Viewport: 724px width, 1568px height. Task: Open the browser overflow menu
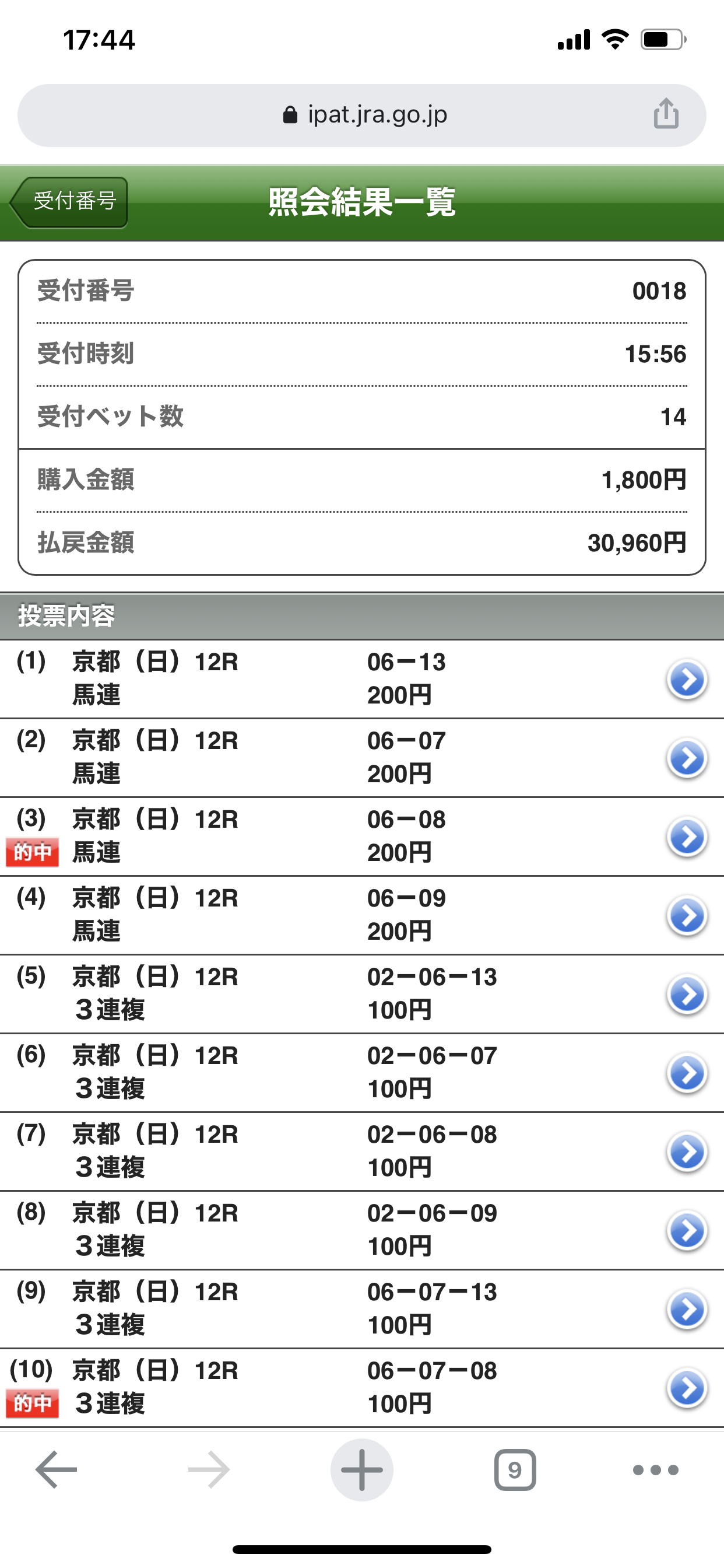coord(655,1469)
